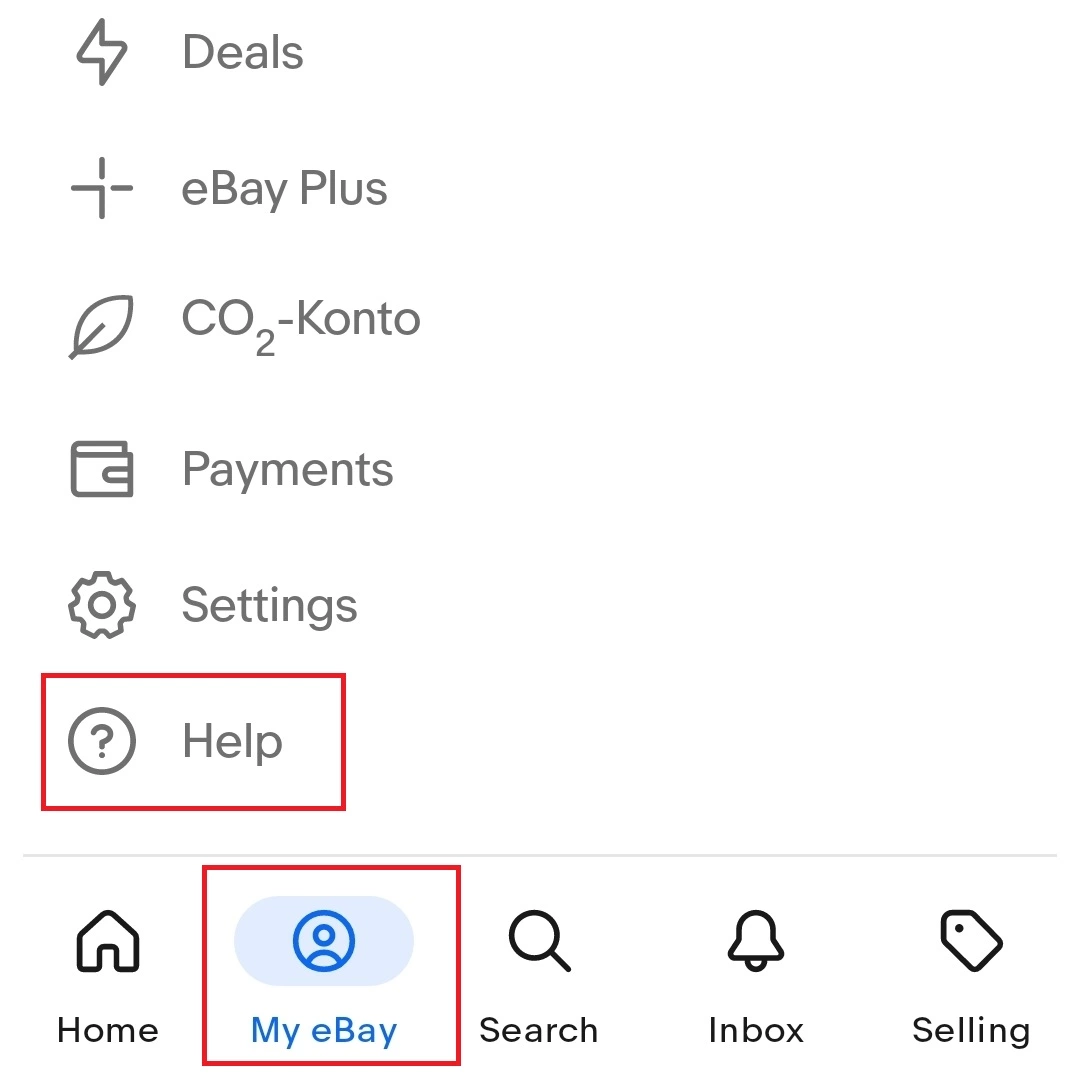Viewport: 1080px width, 1087px height.
Task: Tap the Help question mark icon
Action: pos(99,741)
